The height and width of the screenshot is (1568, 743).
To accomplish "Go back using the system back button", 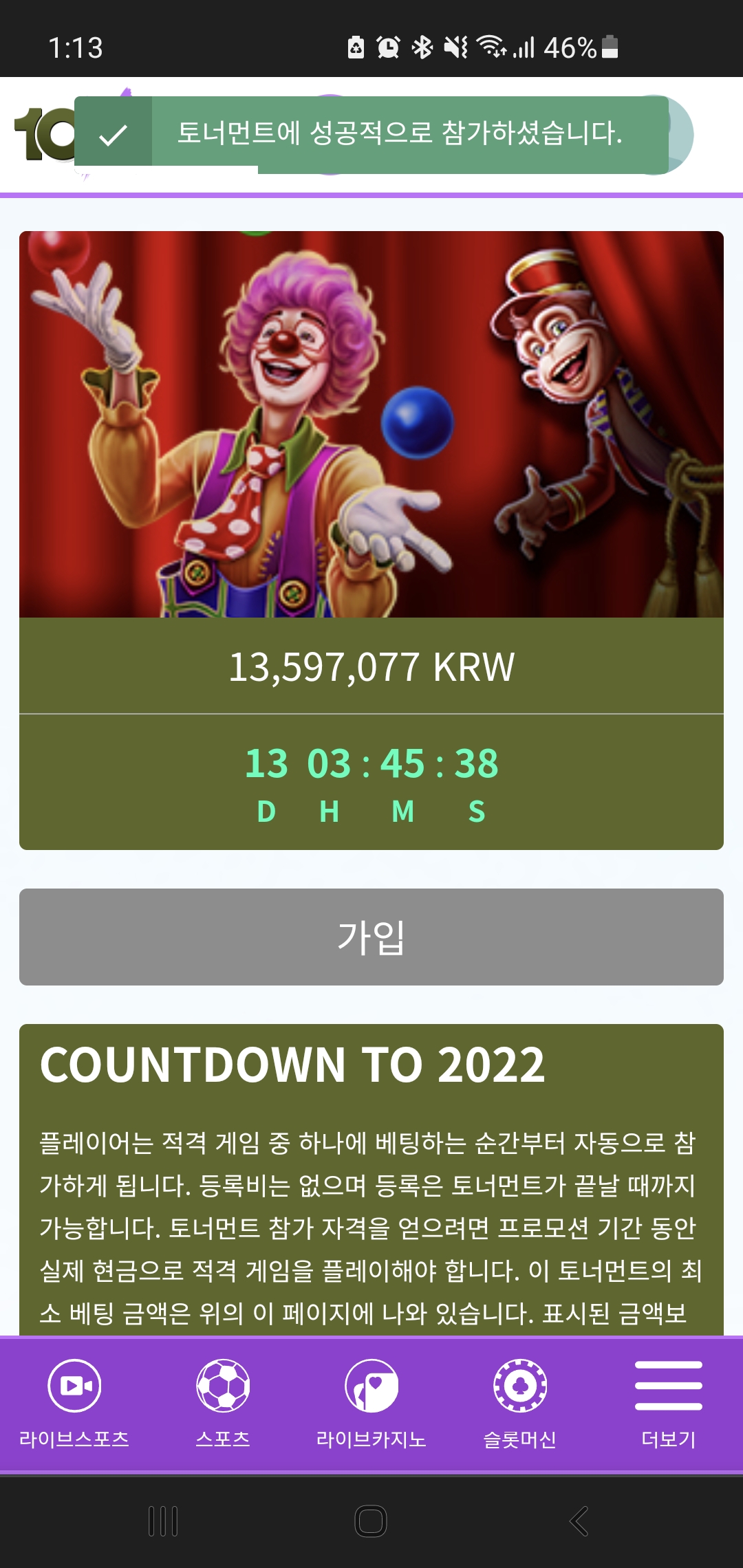I will click(579, 1521).
